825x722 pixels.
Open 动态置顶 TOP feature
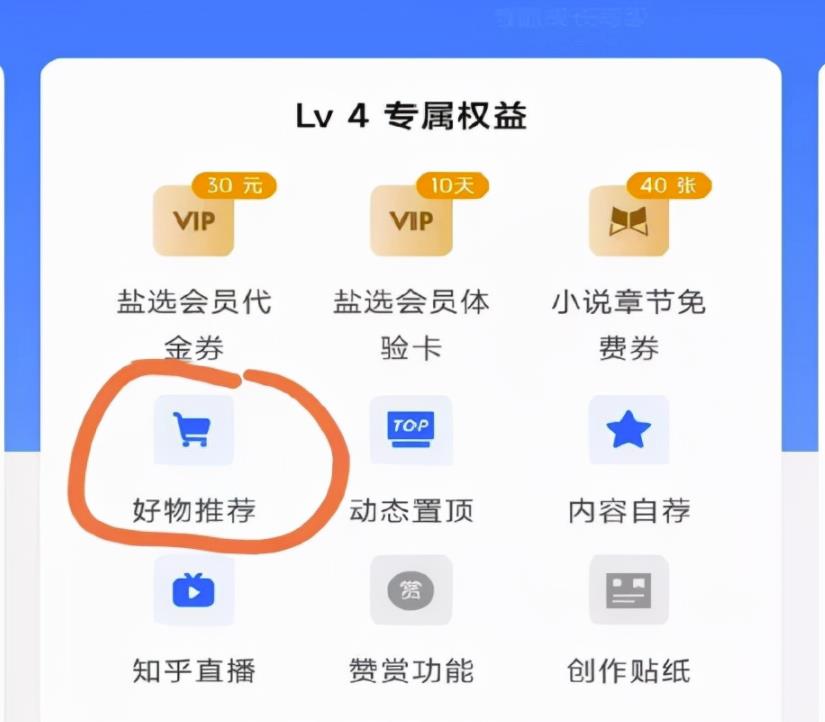pos(411,431)
